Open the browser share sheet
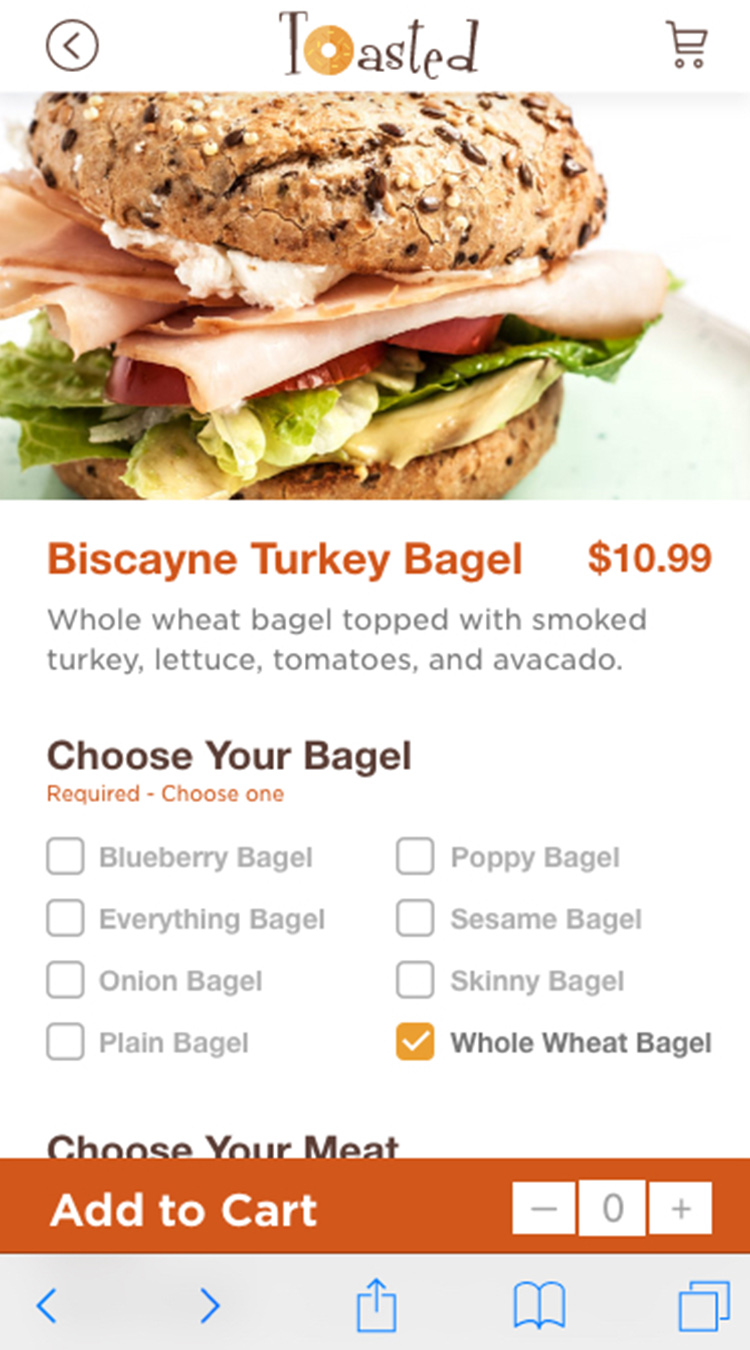 coord(377,1306)
